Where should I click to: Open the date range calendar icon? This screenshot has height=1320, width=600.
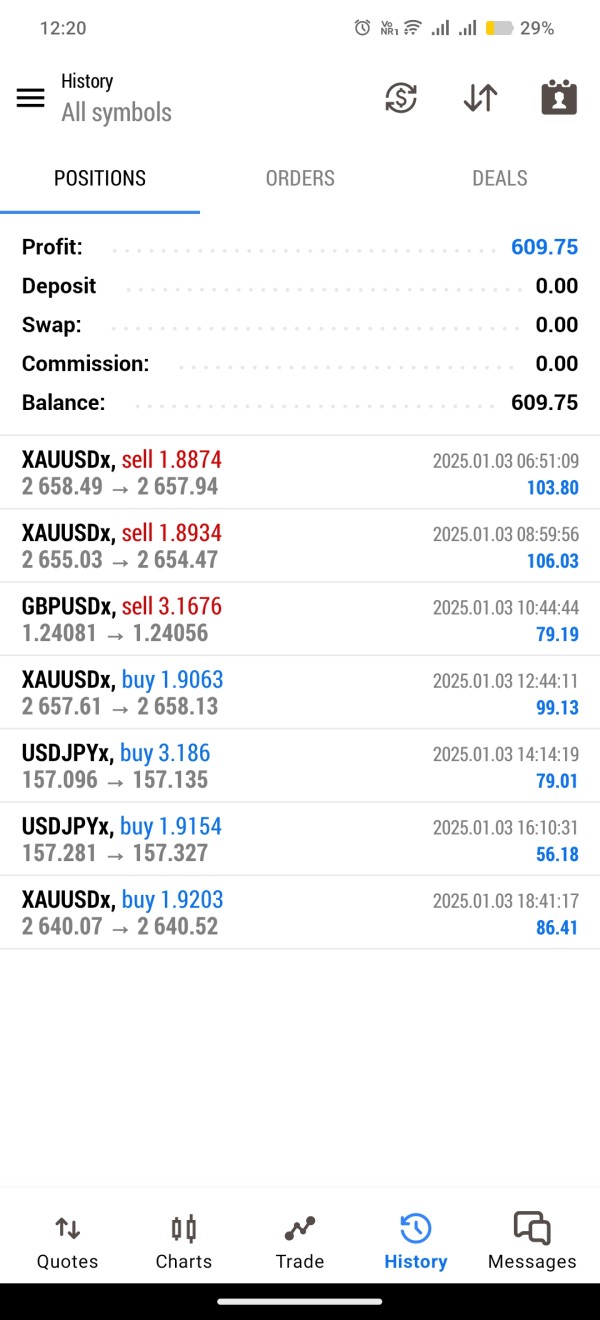click(x=559, y=98)
